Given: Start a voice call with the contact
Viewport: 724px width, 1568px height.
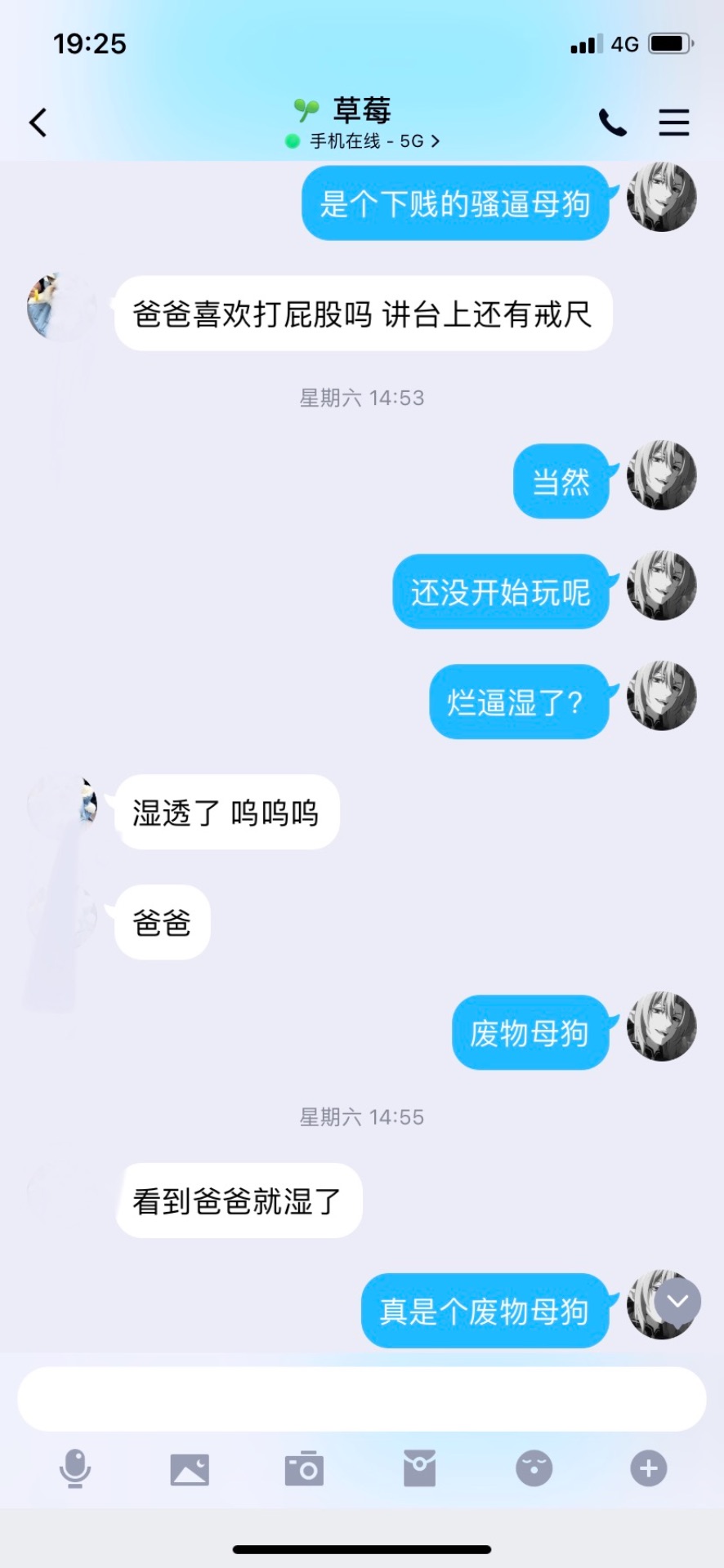Looking at the screenshot, I should [x=612, y=122].
